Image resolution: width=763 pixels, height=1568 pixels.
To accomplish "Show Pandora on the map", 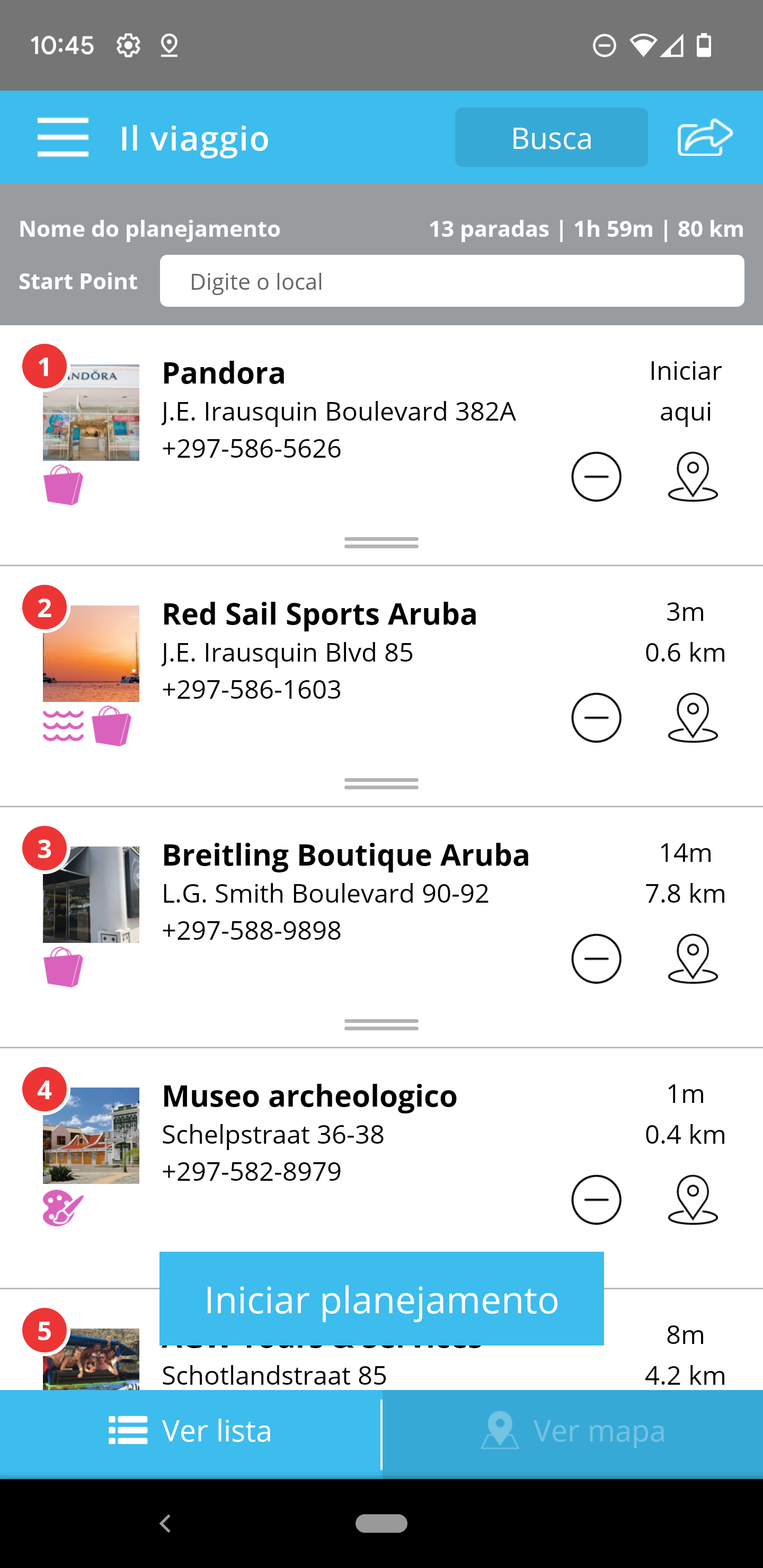I will pos(693,477).
